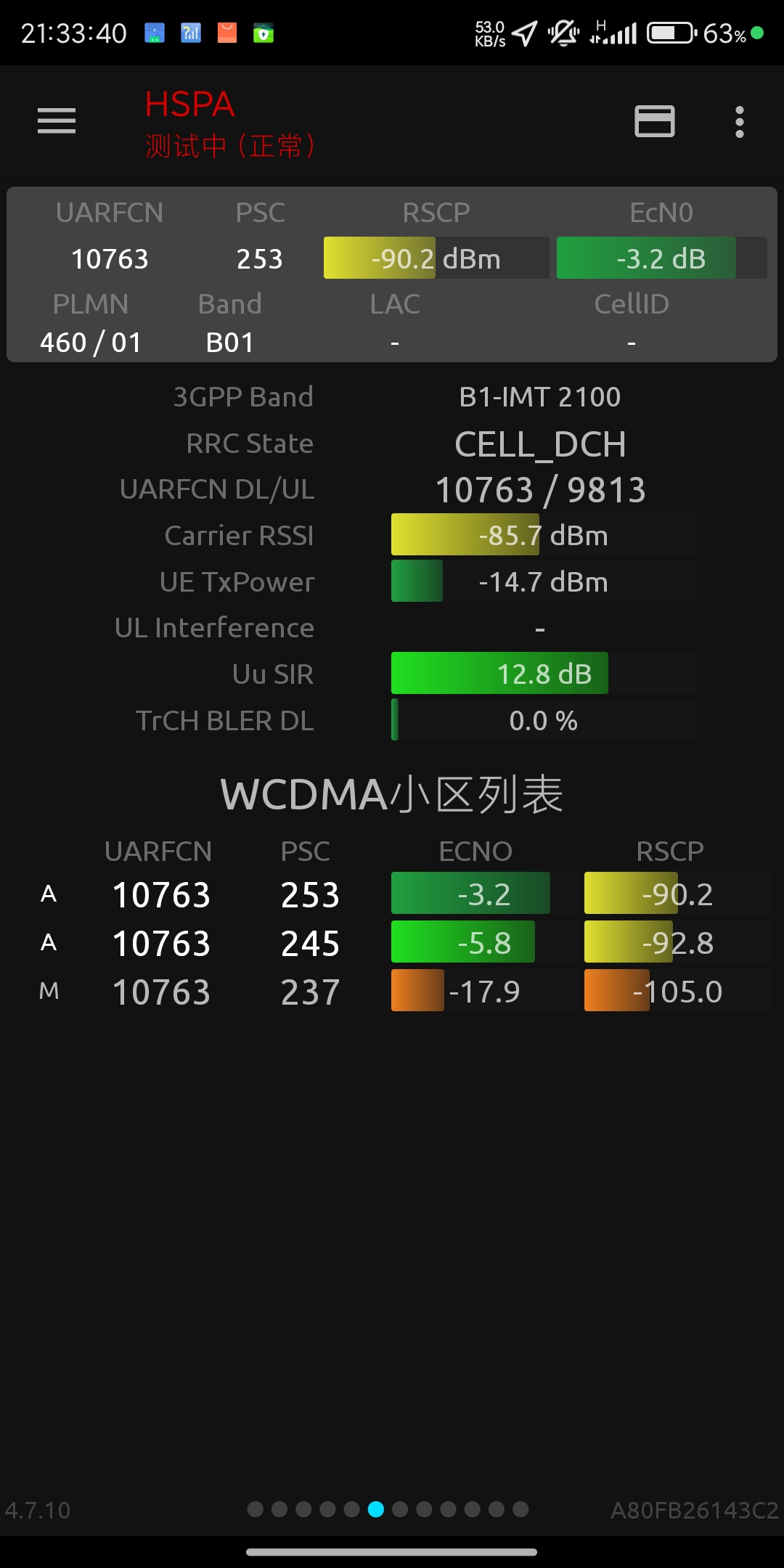Tap the 测试中（正常）status text
Screen dimensions: 784x1568
[231, 146]
